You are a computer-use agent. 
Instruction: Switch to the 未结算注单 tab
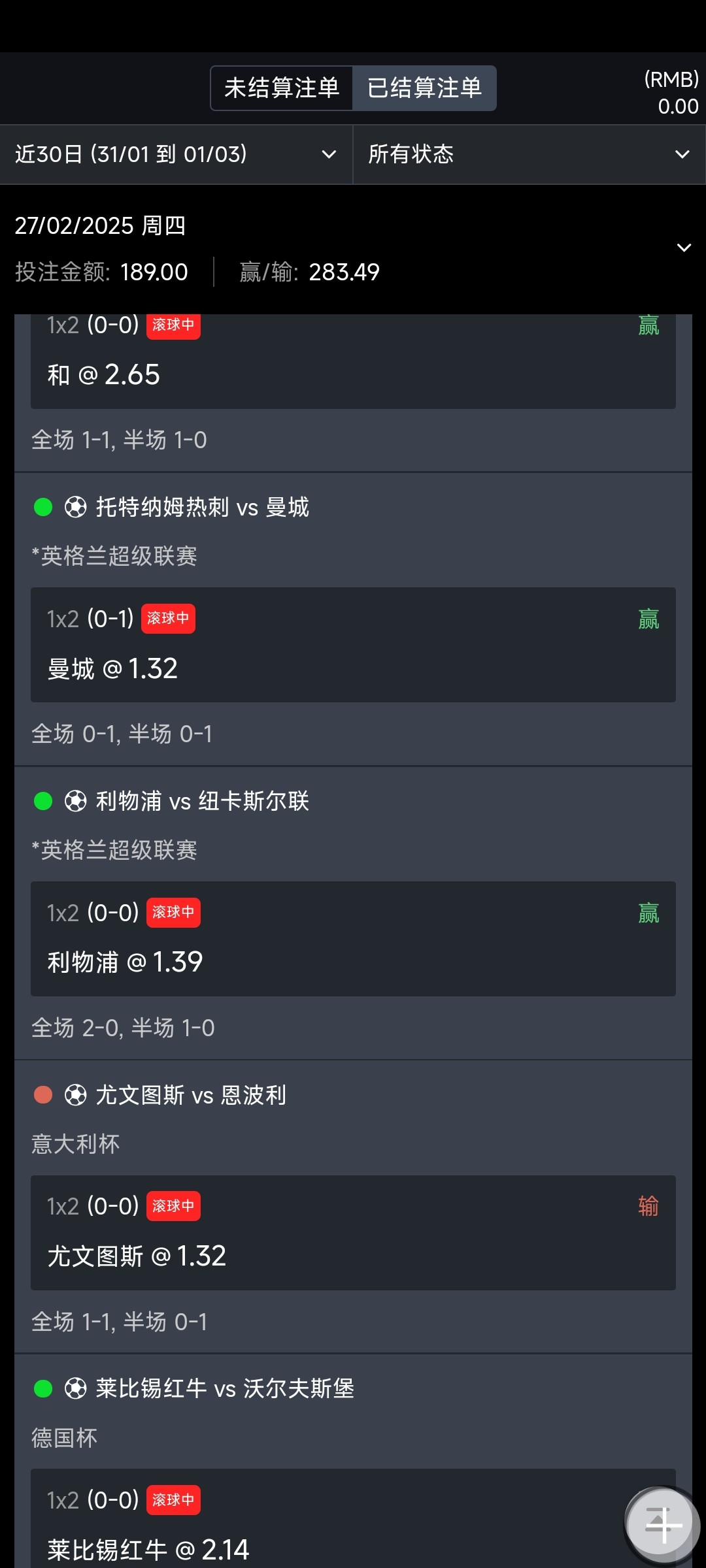pyautogui.click(x=282, y=88)
